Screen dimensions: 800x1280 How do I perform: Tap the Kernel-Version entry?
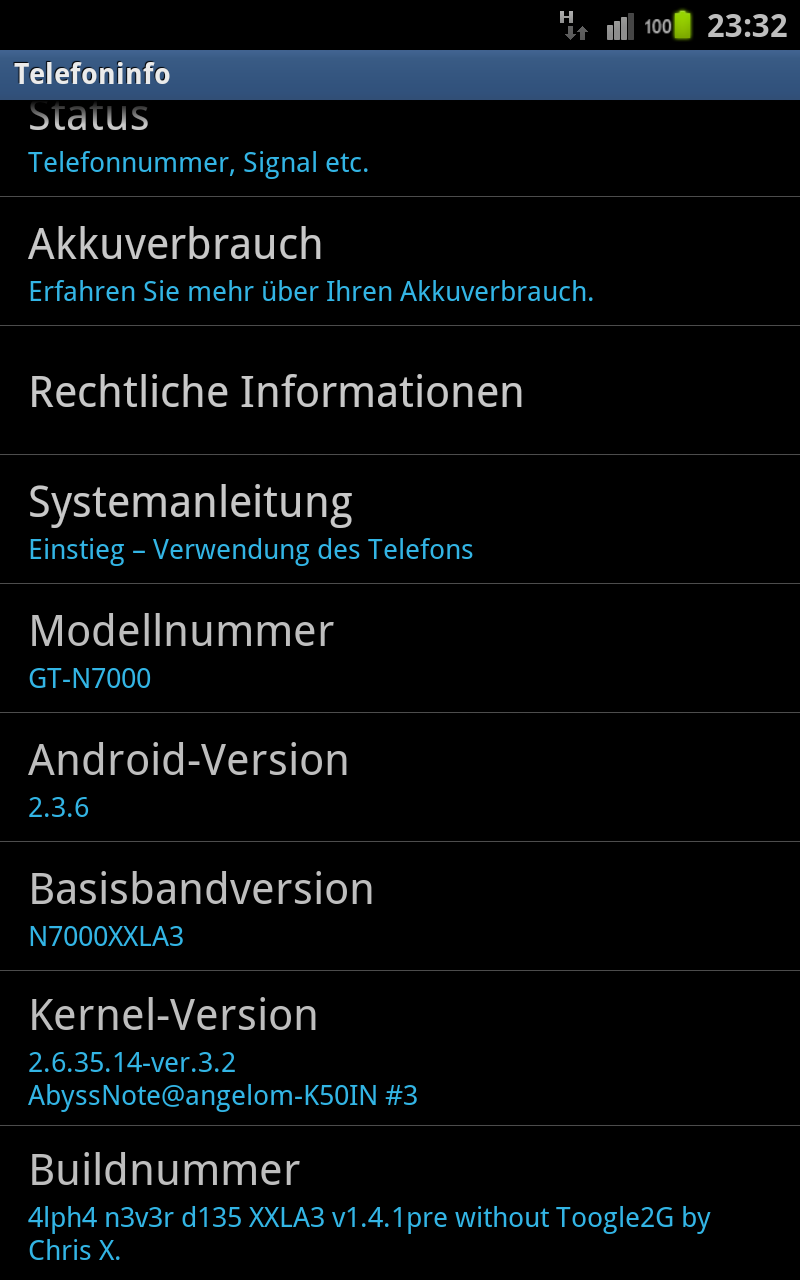(400, 1048)
